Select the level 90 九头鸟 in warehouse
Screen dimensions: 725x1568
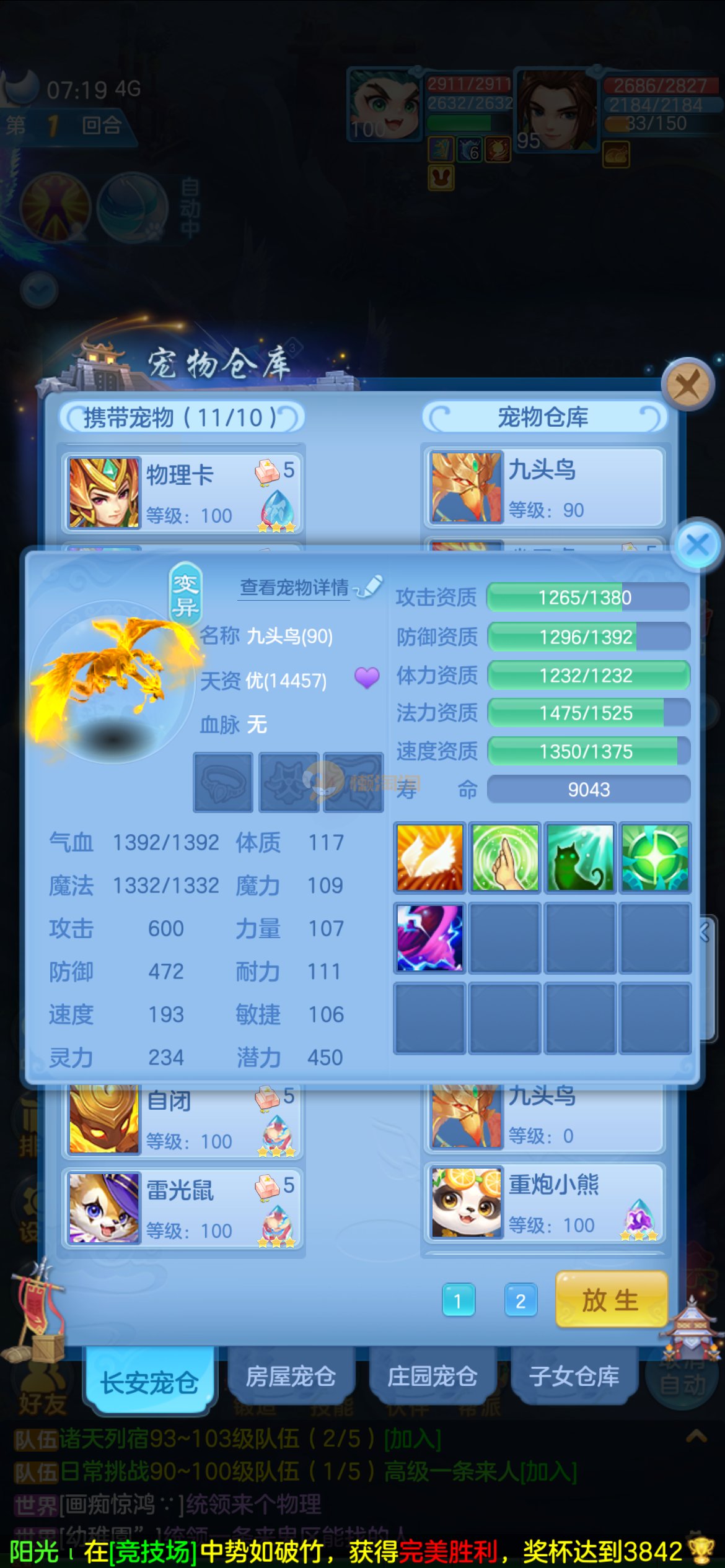[544, 489]
